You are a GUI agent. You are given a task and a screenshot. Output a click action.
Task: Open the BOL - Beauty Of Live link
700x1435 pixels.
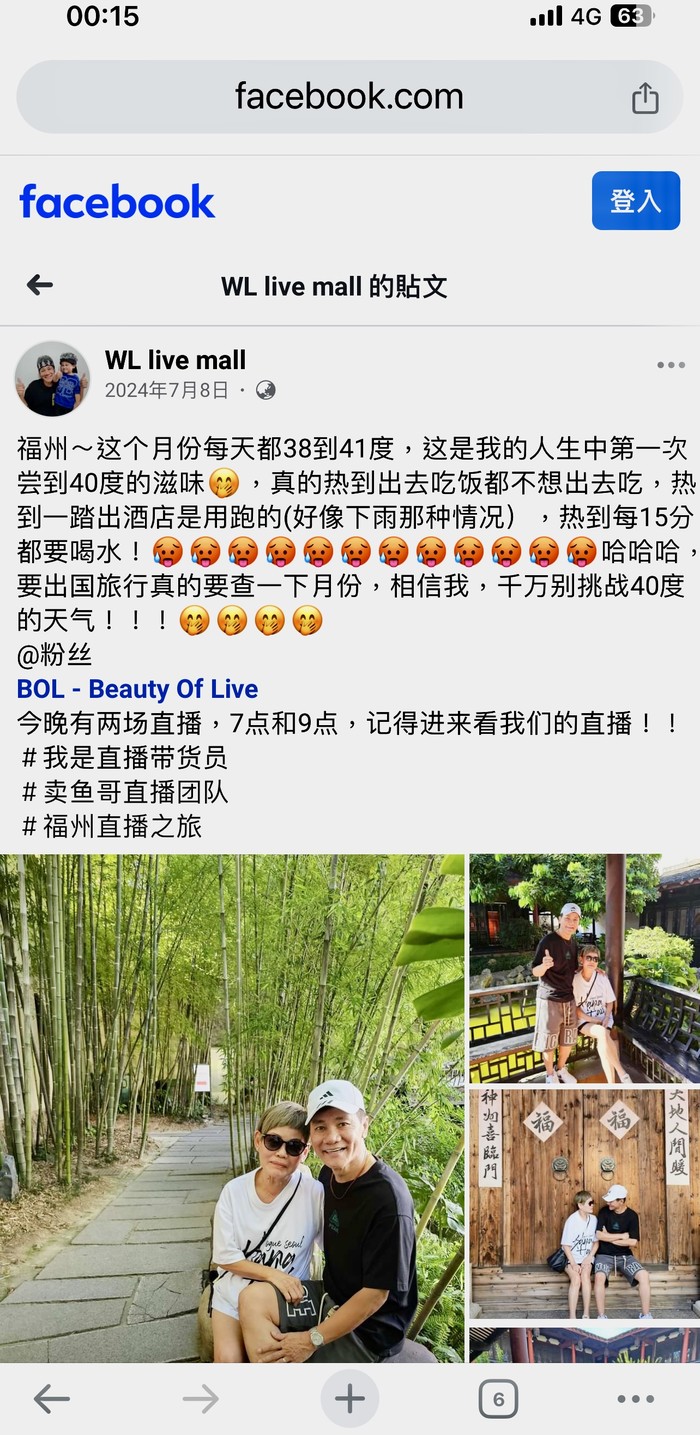137,689
